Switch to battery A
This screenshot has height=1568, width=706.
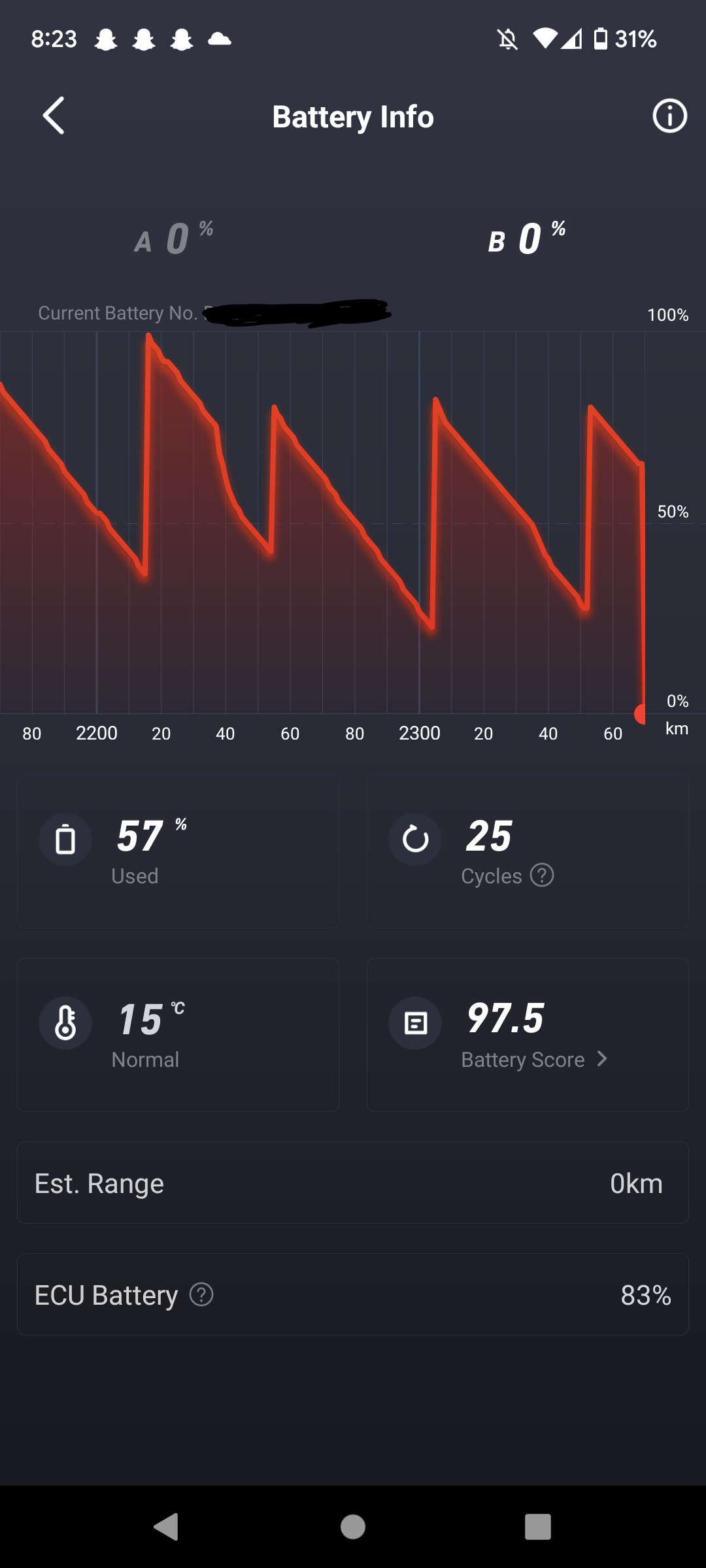coord(175,238)
